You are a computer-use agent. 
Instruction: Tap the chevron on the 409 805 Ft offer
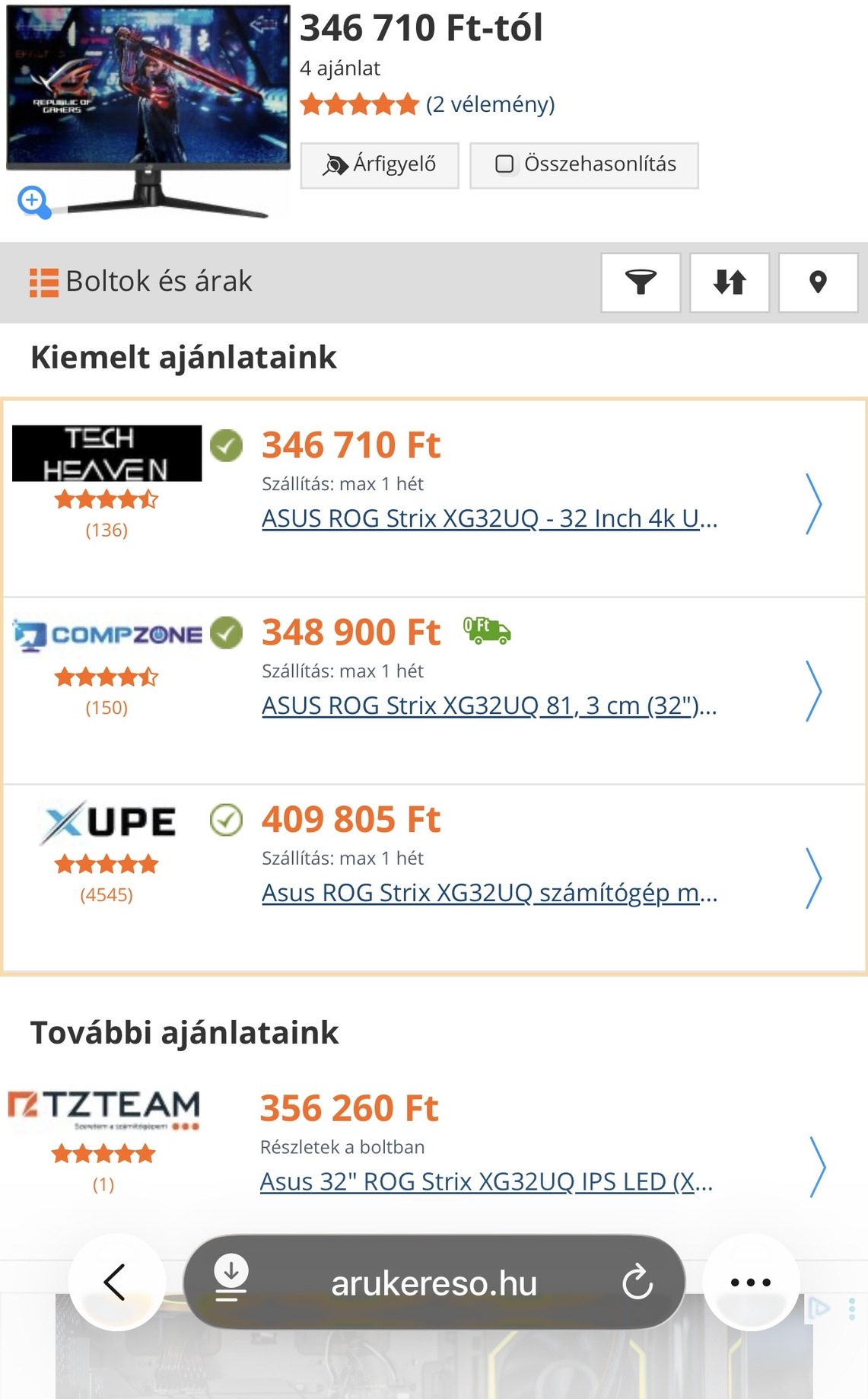(814, 878)
